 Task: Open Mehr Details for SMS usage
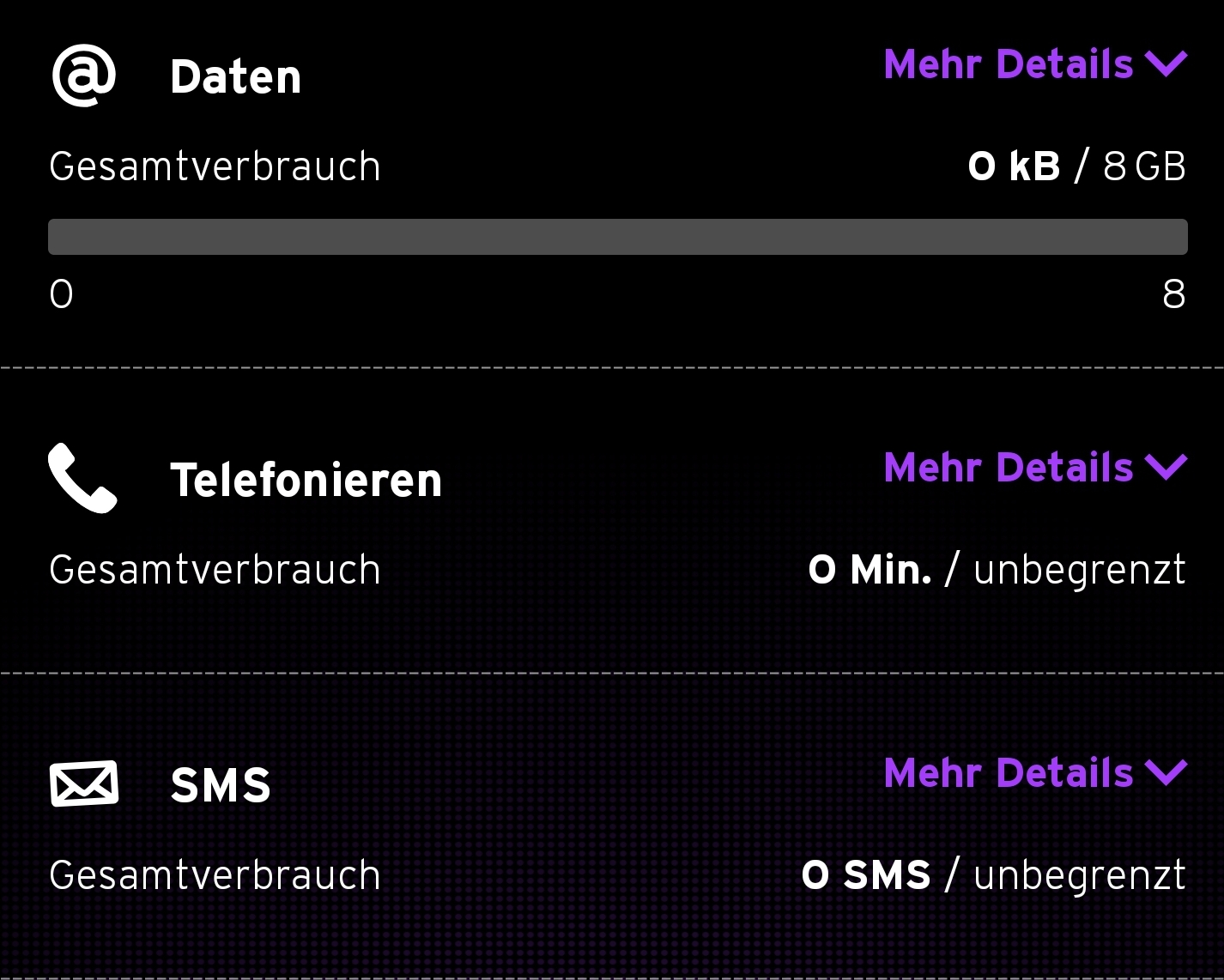point(1034,774)
